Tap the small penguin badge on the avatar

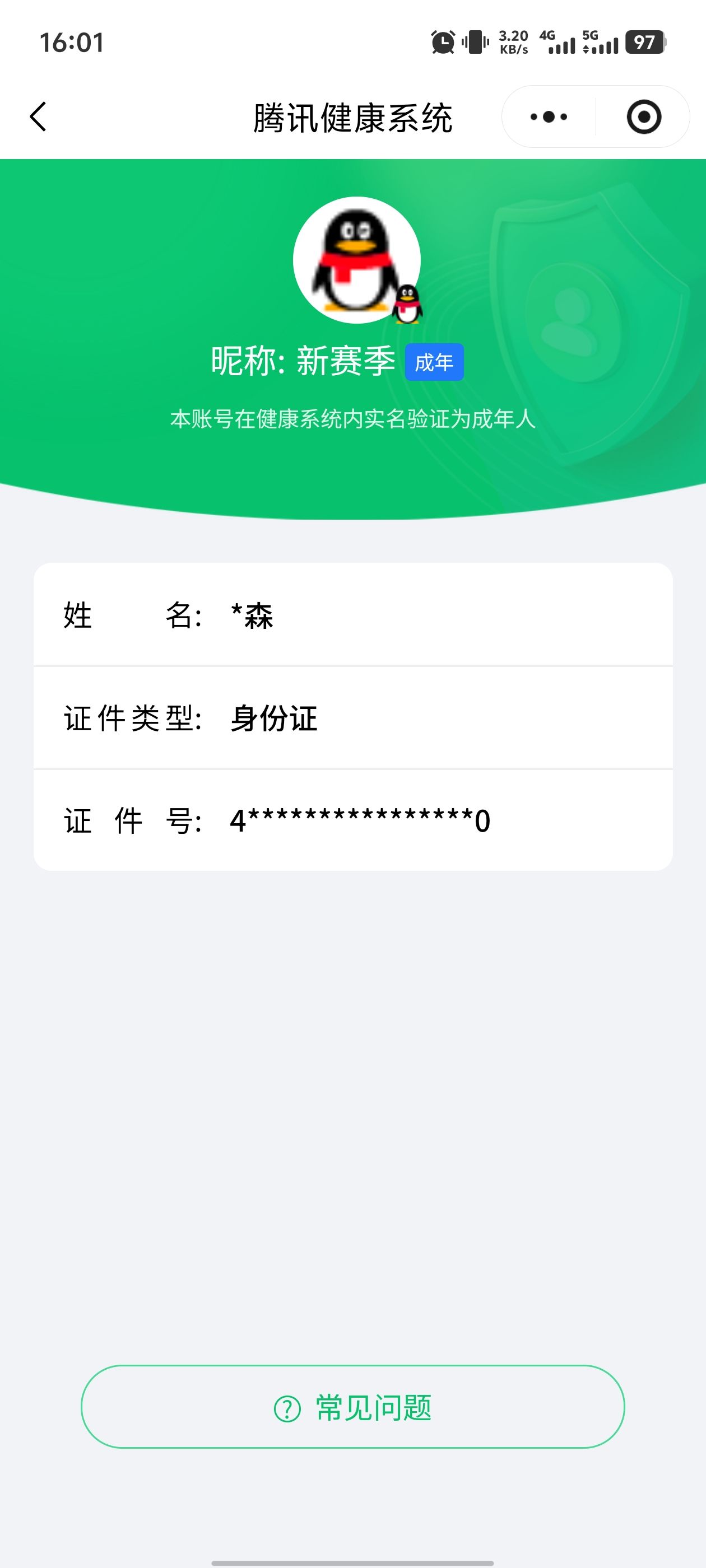[408, 304]
